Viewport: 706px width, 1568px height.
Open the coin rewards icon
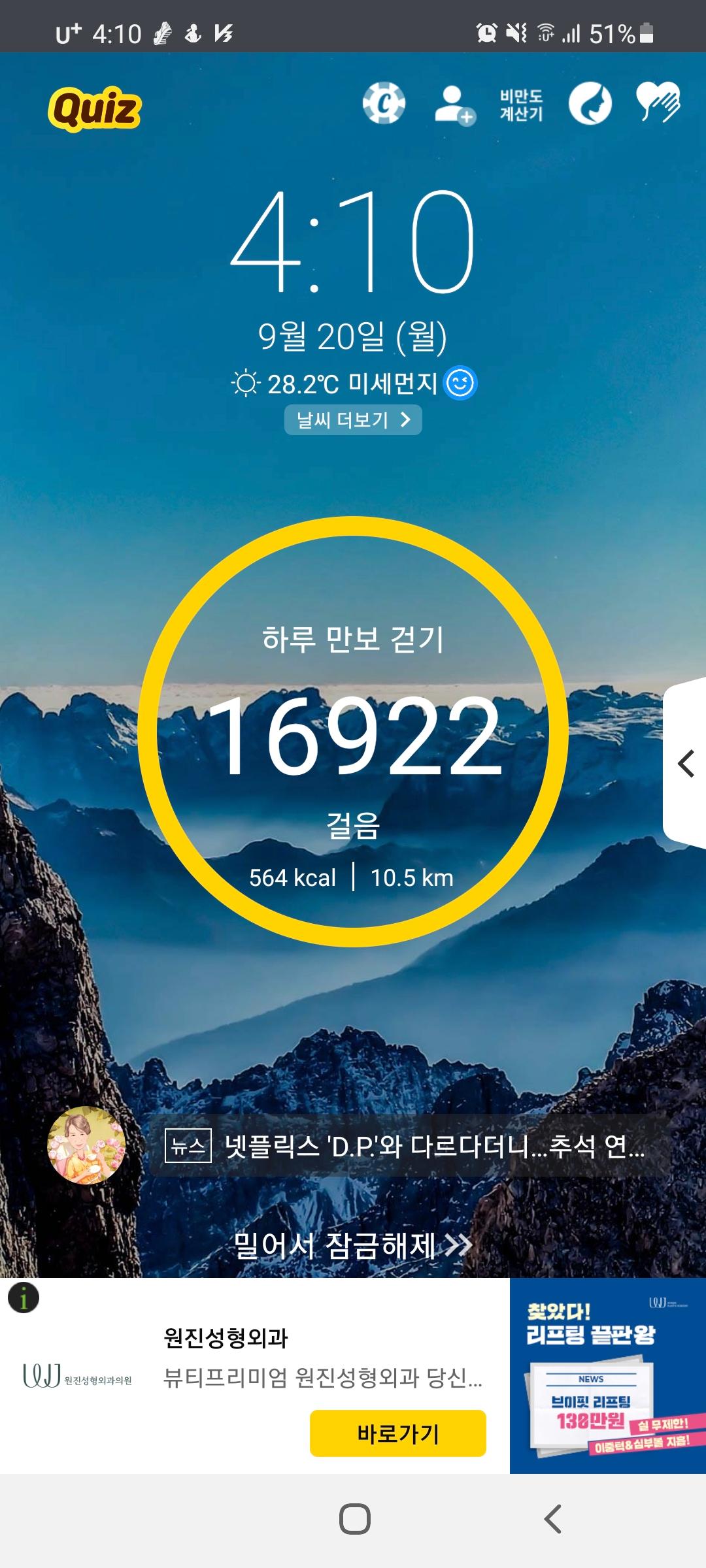coord(384,103)
